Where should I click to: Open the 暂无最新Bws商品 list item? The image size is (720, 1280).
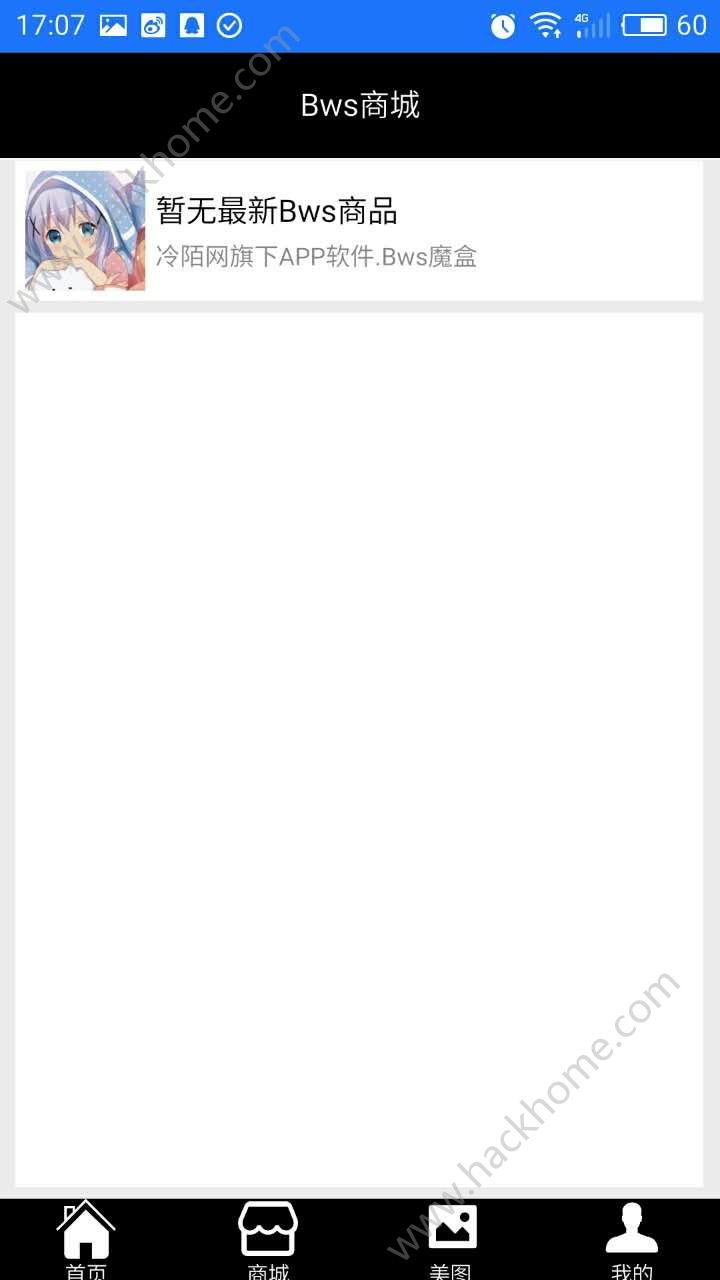[359, 230]
